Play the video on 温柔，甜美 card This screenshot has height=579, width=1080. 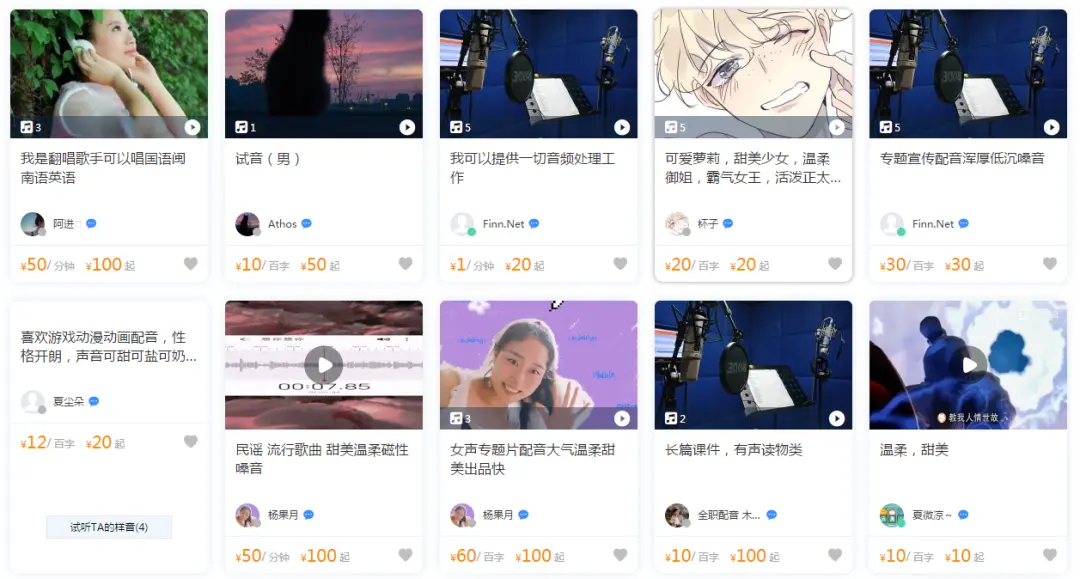pos(968,365)
